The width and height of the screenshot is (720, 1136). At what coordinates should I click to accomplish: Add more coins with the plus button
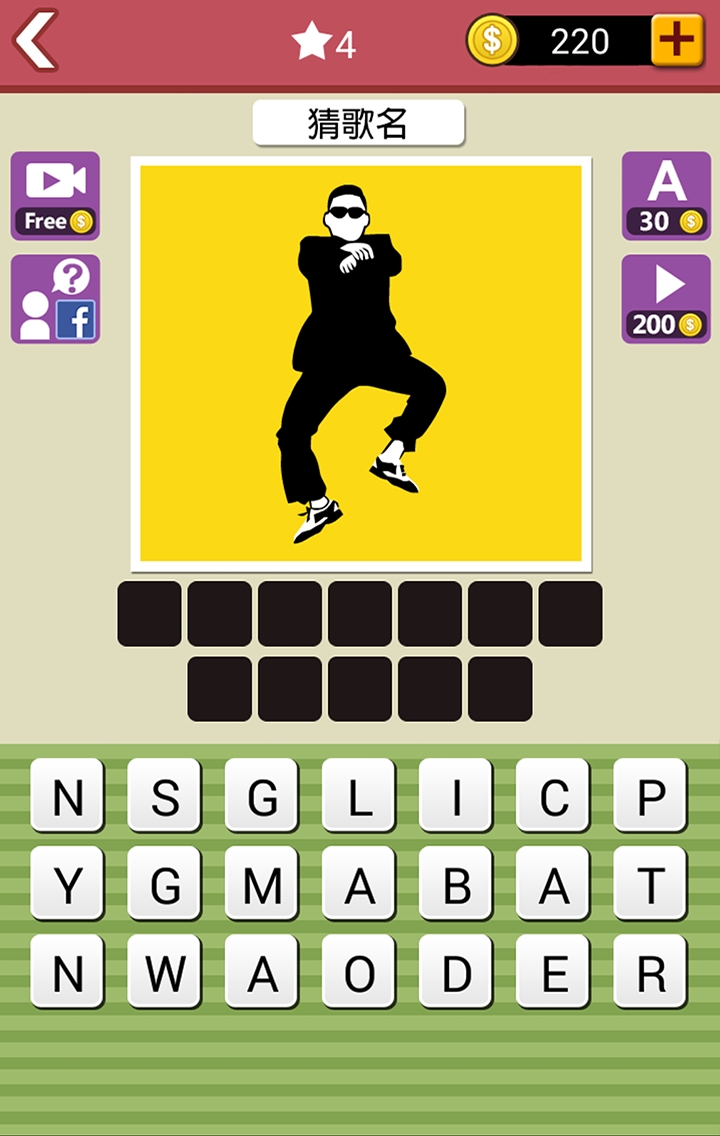[x=677, y=41]
